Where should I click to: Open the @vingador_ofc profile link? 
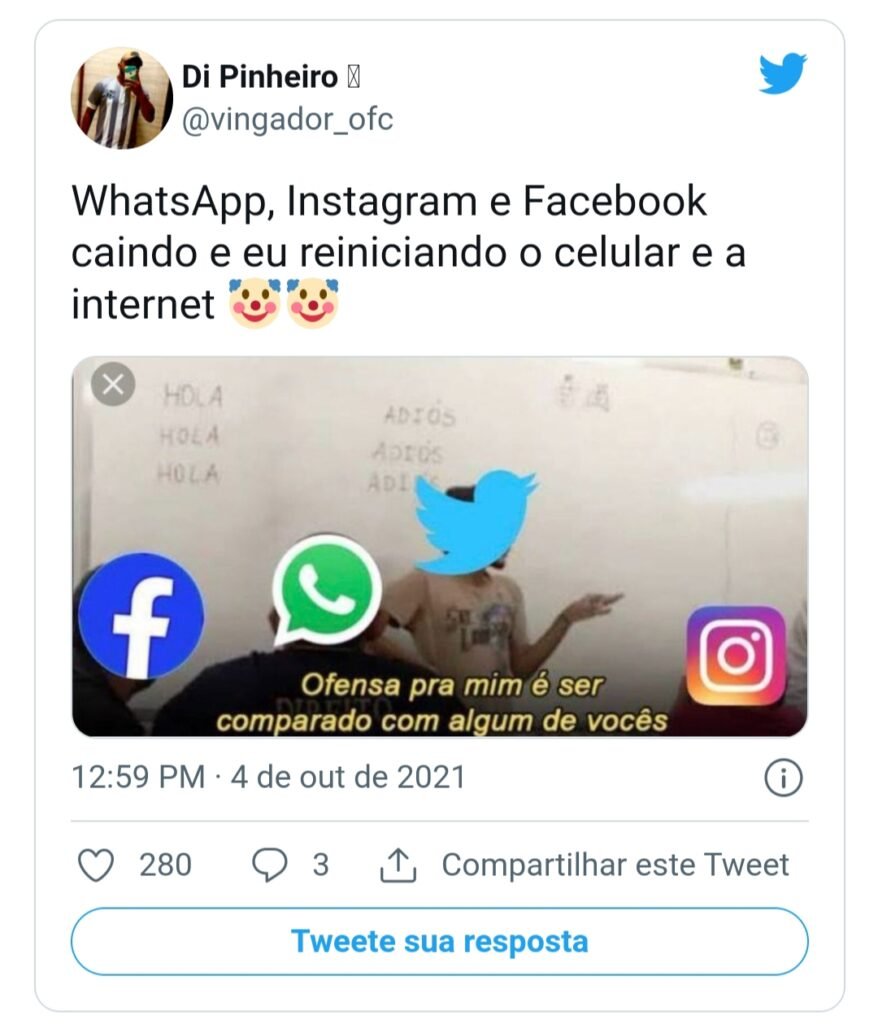(x=287, y=120)
